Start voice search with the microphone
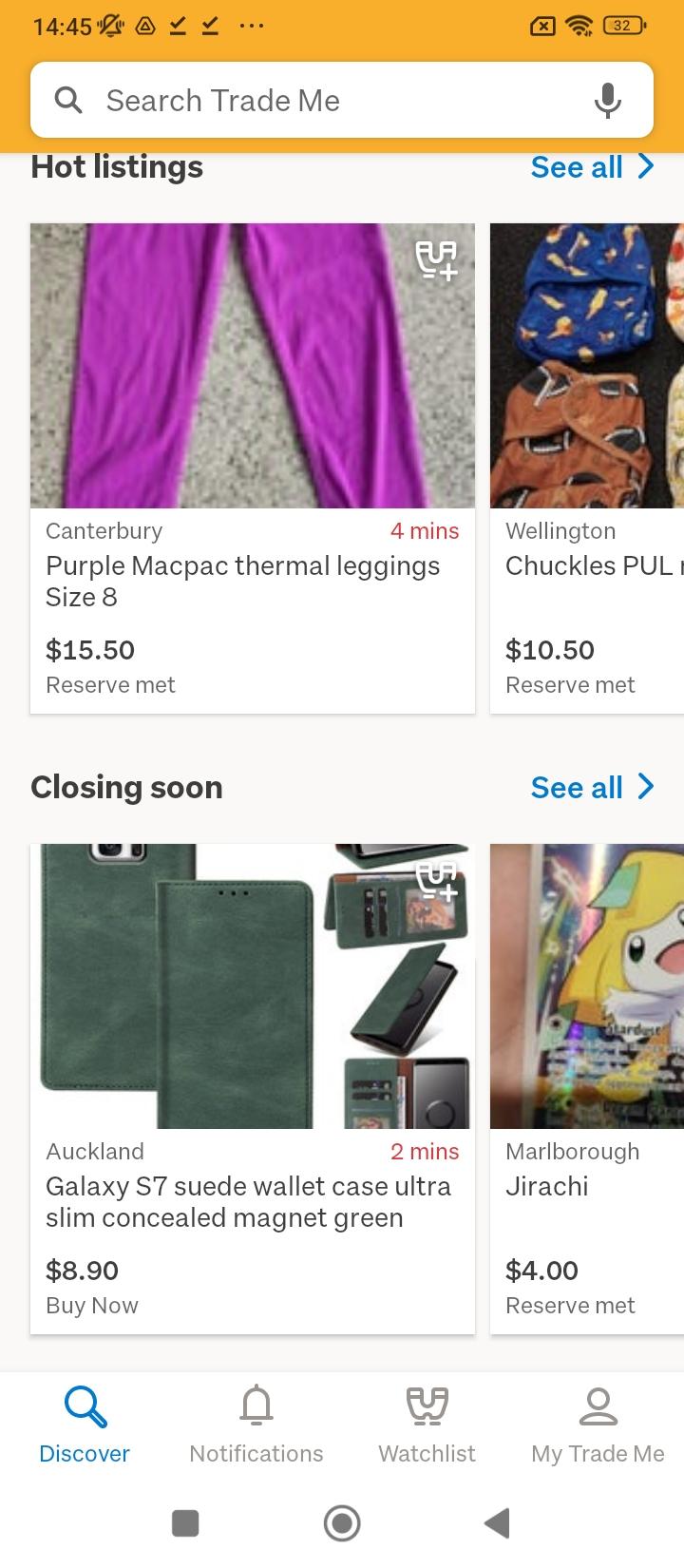This screenshot has height=1568, width=684. click(607, 100)
